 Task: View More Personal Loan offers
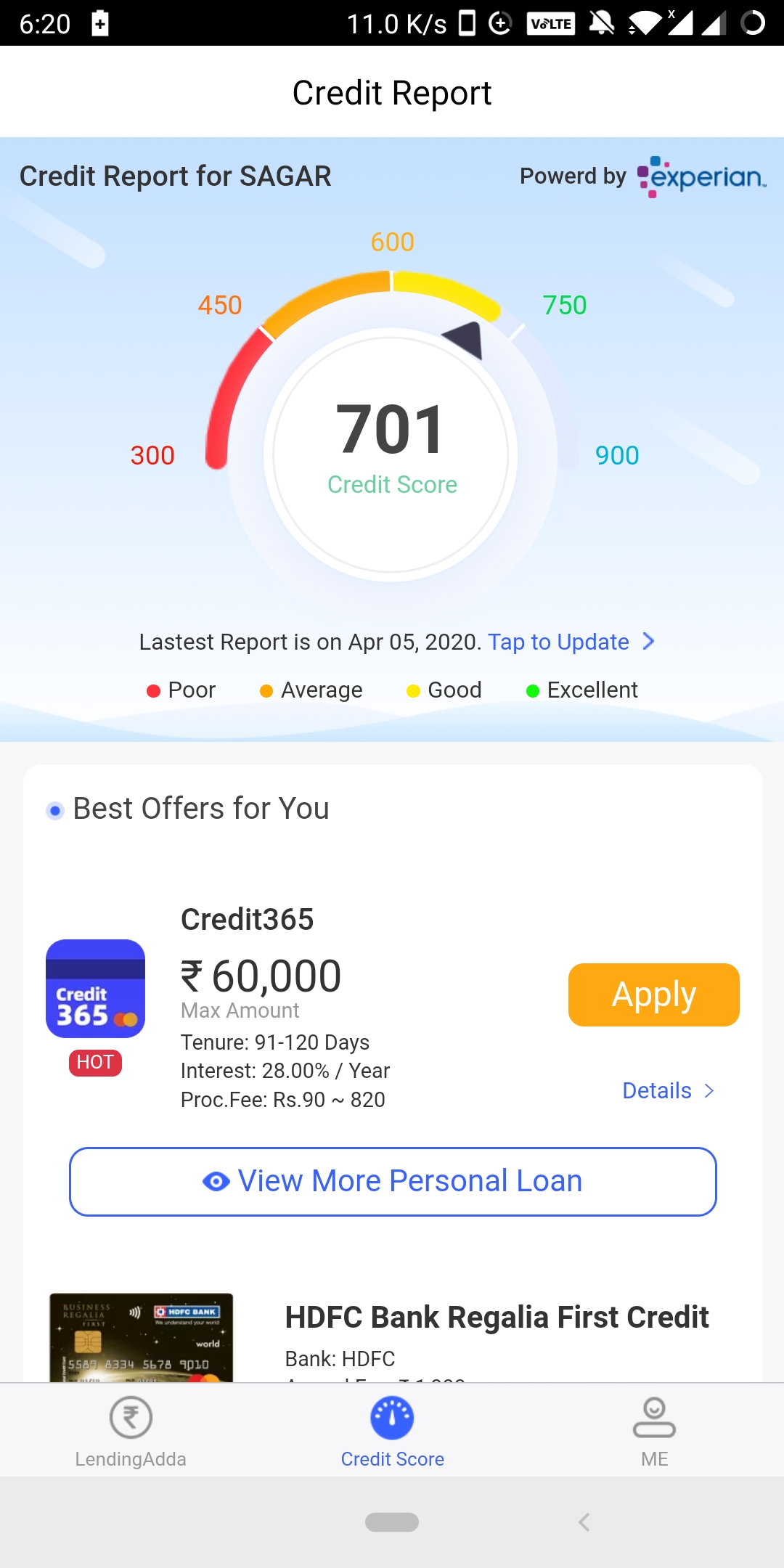point(393,1181)
